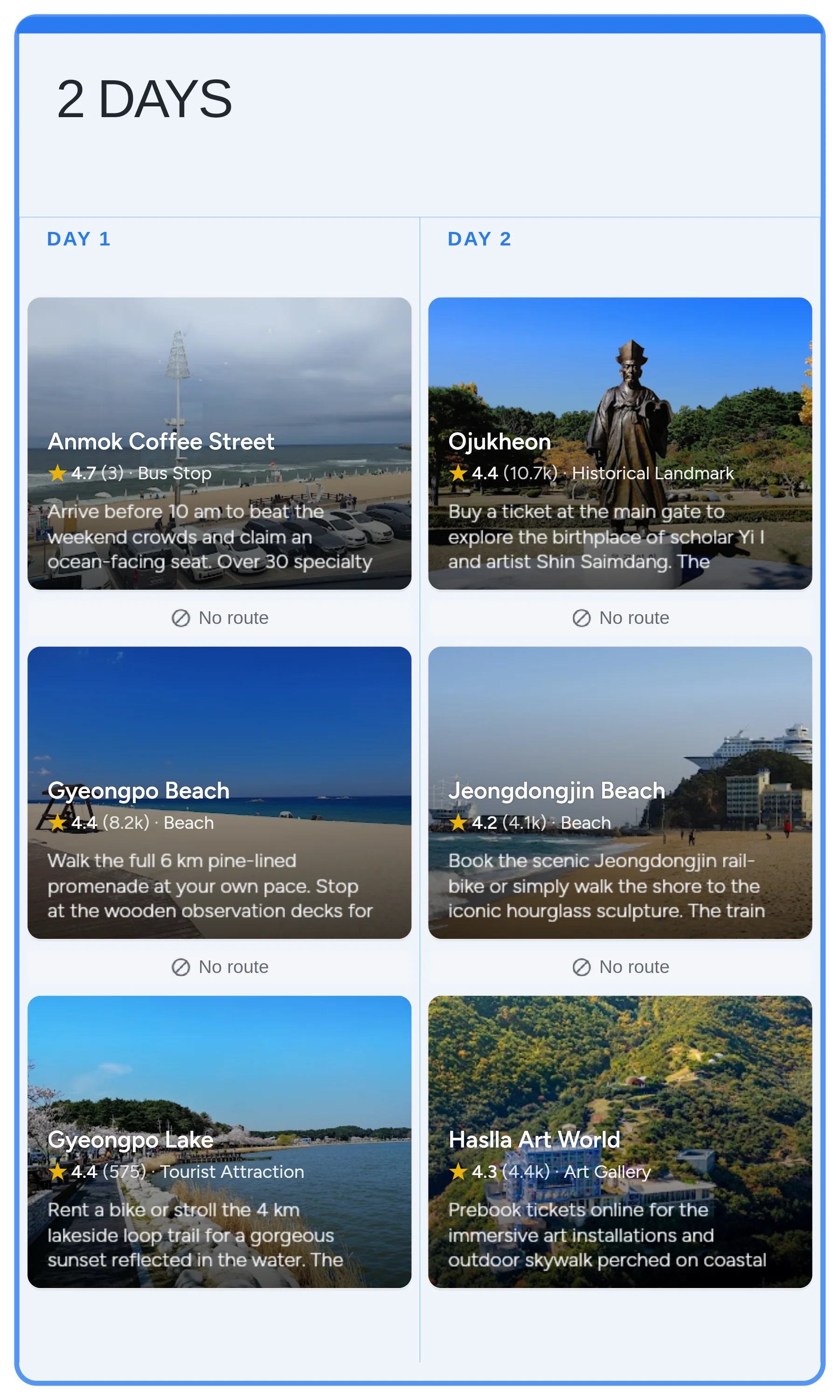The image size is (840, 1400).
Task: Tap the Jeongdongjin Beach card
Action: (x=620, y=792)
